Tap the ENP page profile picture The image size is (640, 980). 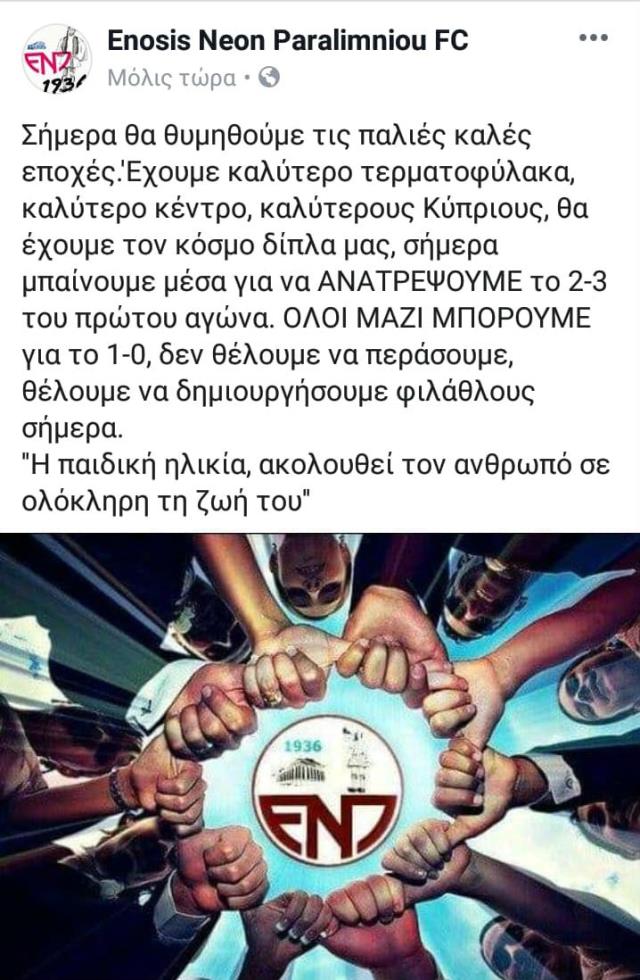[x=56, y=58]
